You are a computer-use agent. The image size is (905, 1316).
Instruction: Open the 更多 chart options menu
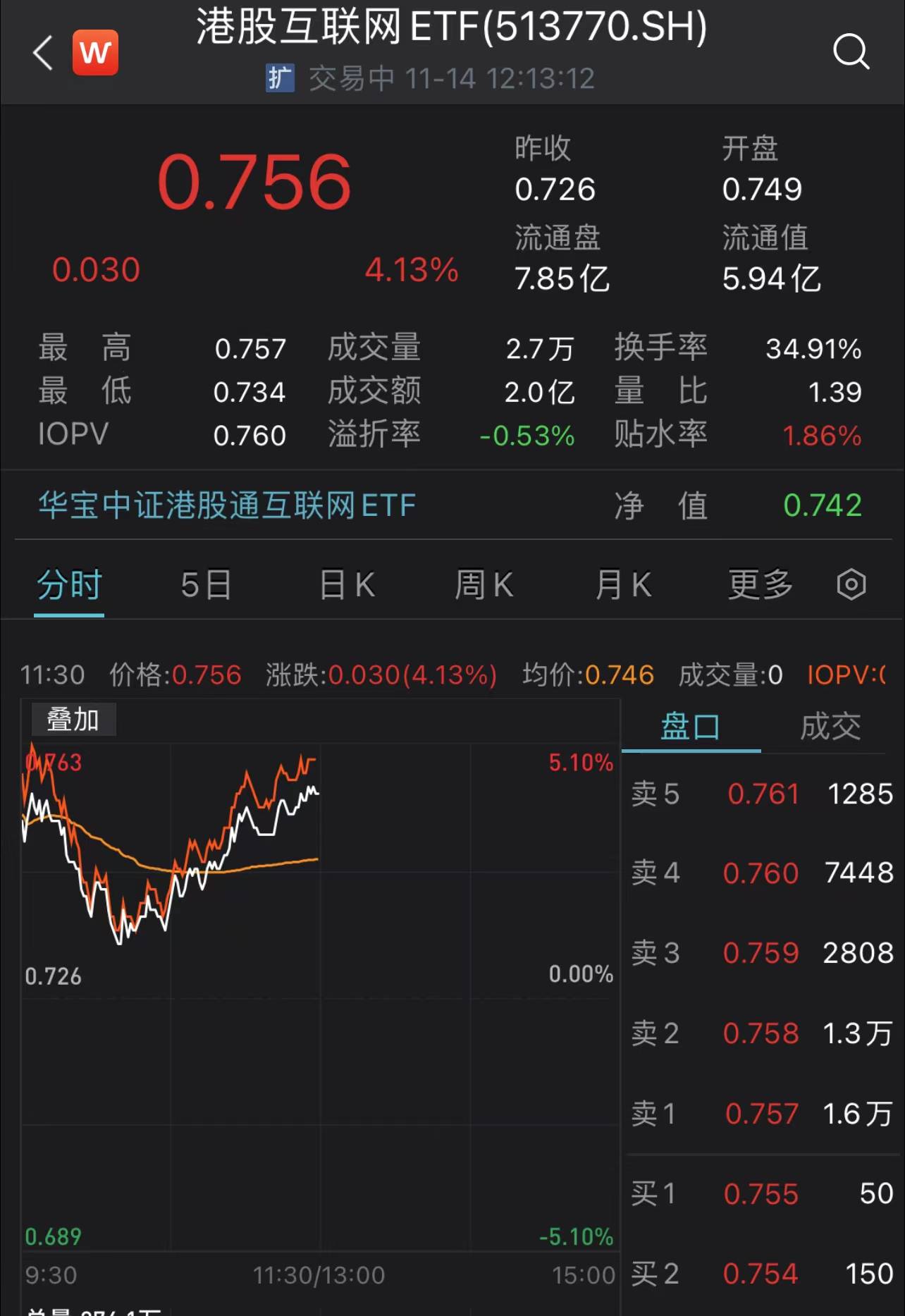[758, 585]
